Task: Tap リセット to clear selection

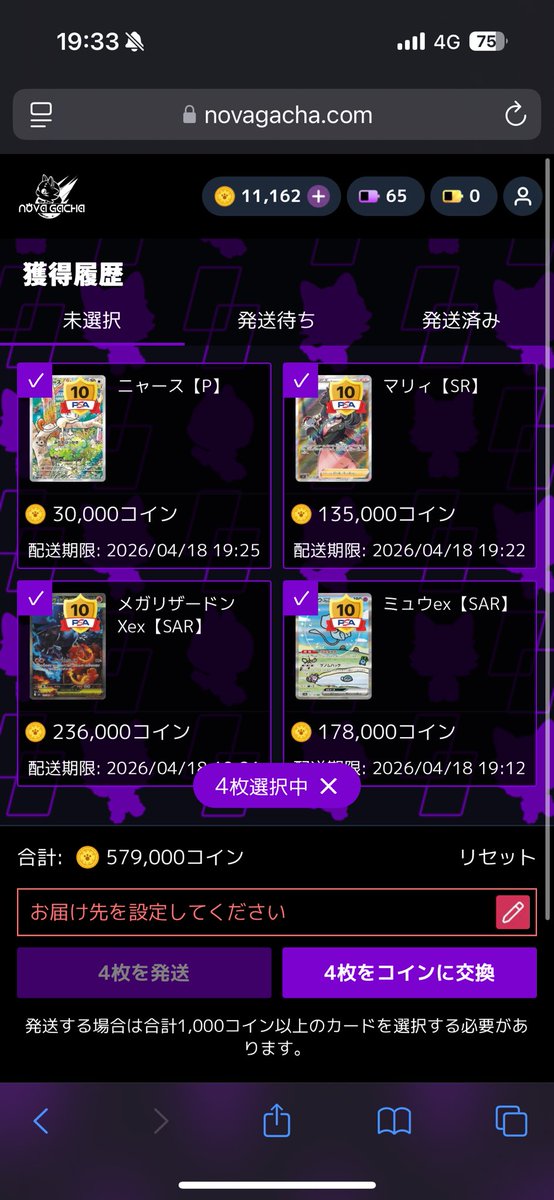Action: pyautogui.click(x=497, y=857)
